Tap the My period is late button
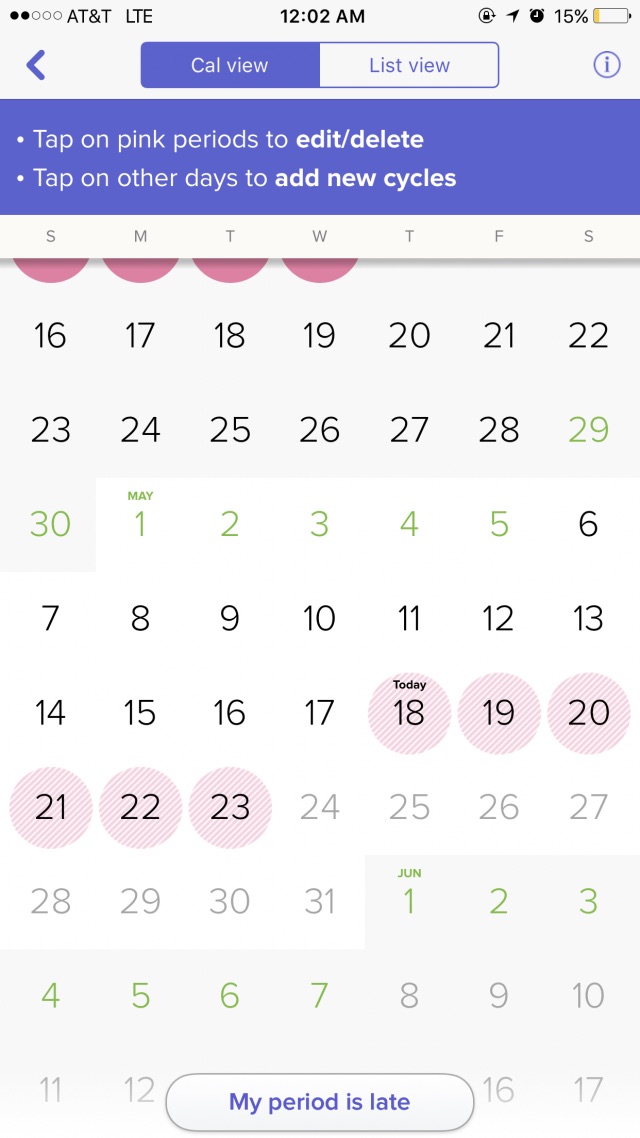The height and width of the screenshot is (1138, 640). pos(320,1102)
